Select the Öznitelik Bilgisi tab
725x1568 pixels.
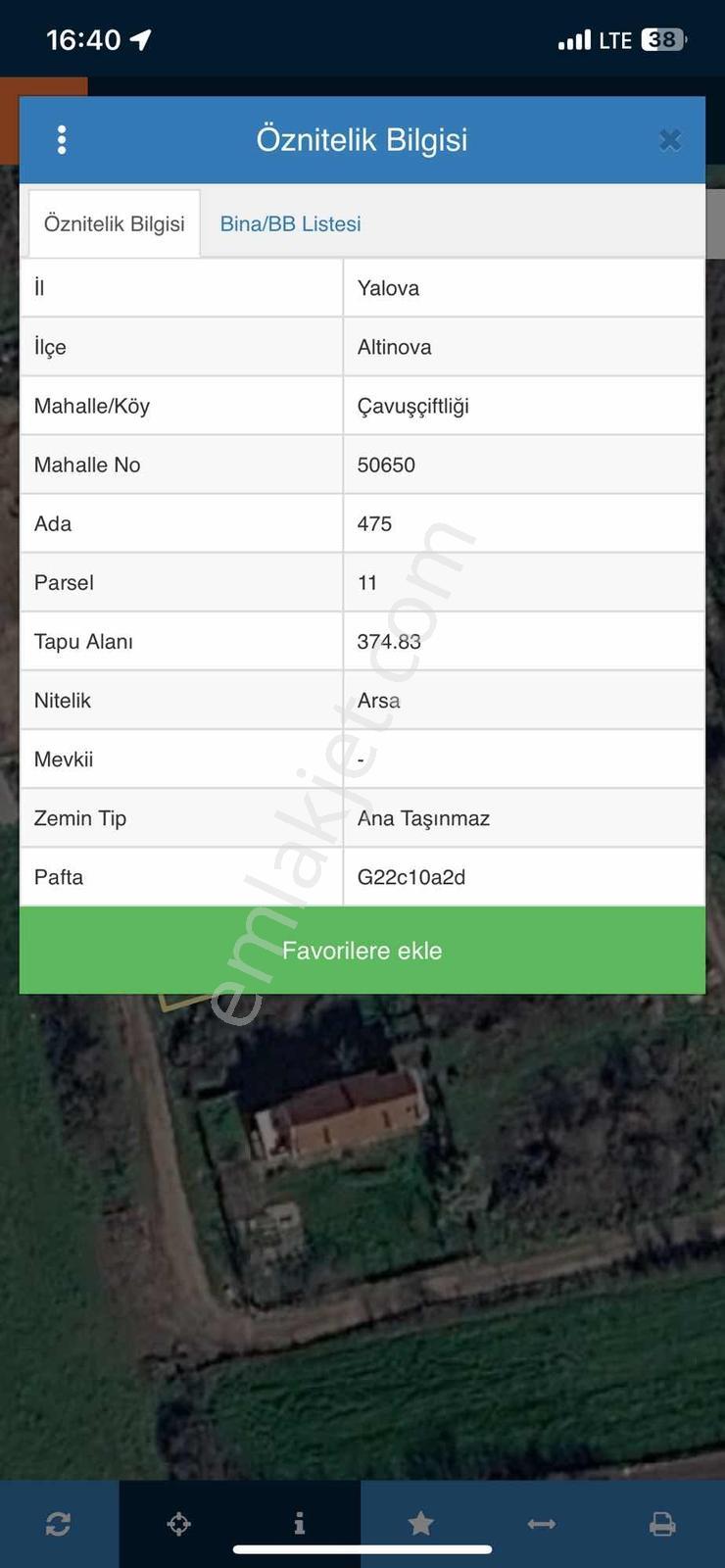(115, 223)
